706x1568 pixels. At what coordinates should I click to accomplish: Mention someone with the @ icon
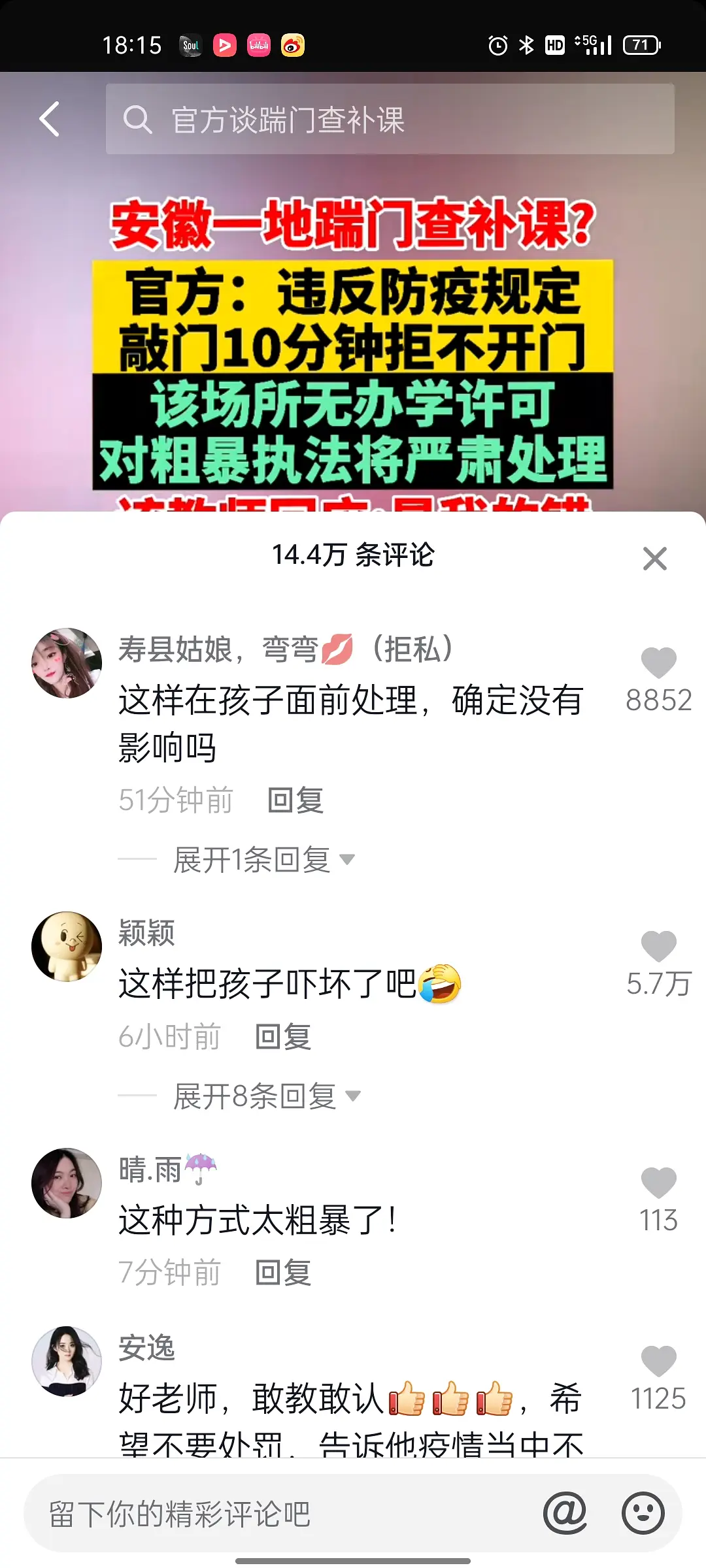point(565,1513)
